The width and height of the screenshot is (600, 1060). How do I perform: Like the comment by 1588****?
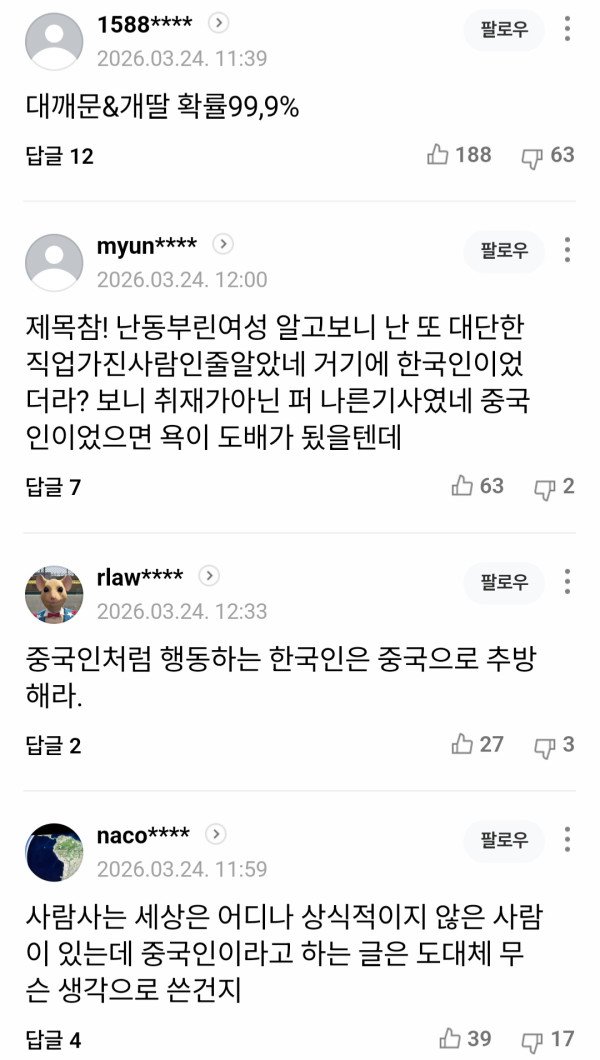438,155
